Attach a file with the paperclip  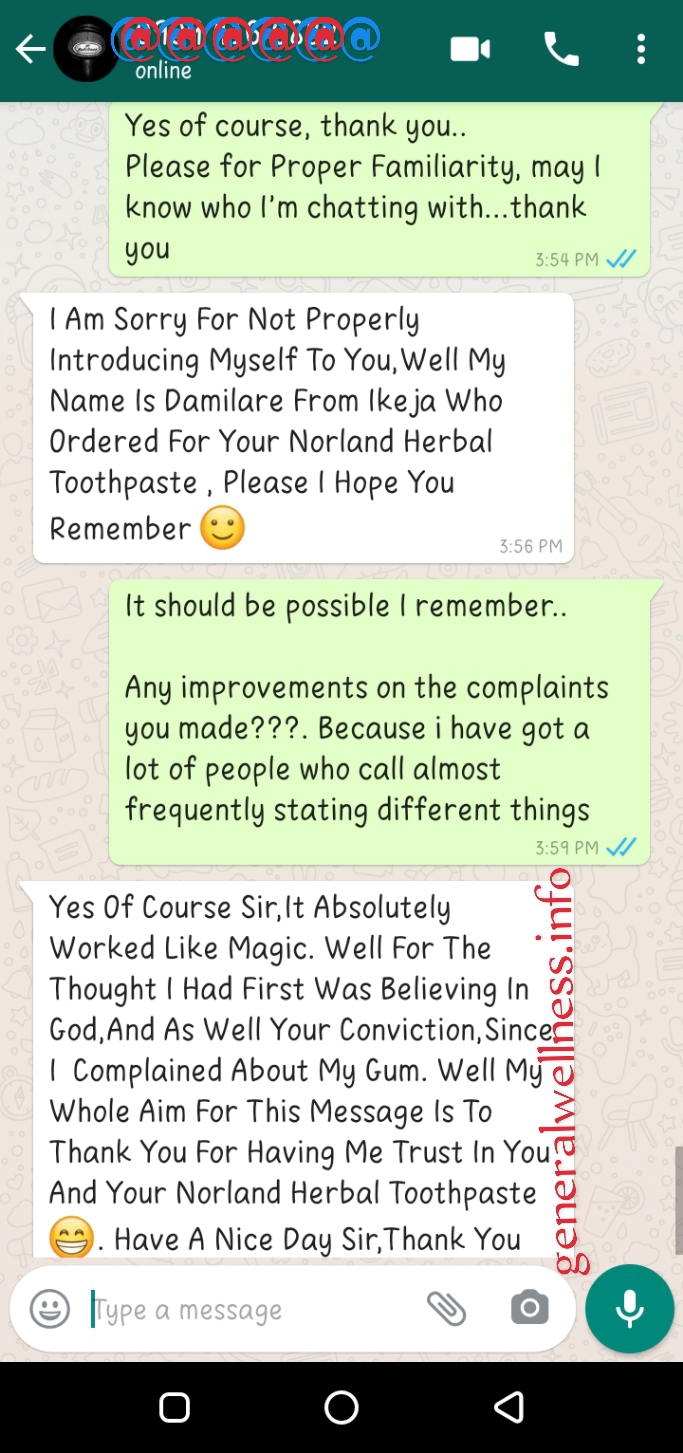[446, 1308]
